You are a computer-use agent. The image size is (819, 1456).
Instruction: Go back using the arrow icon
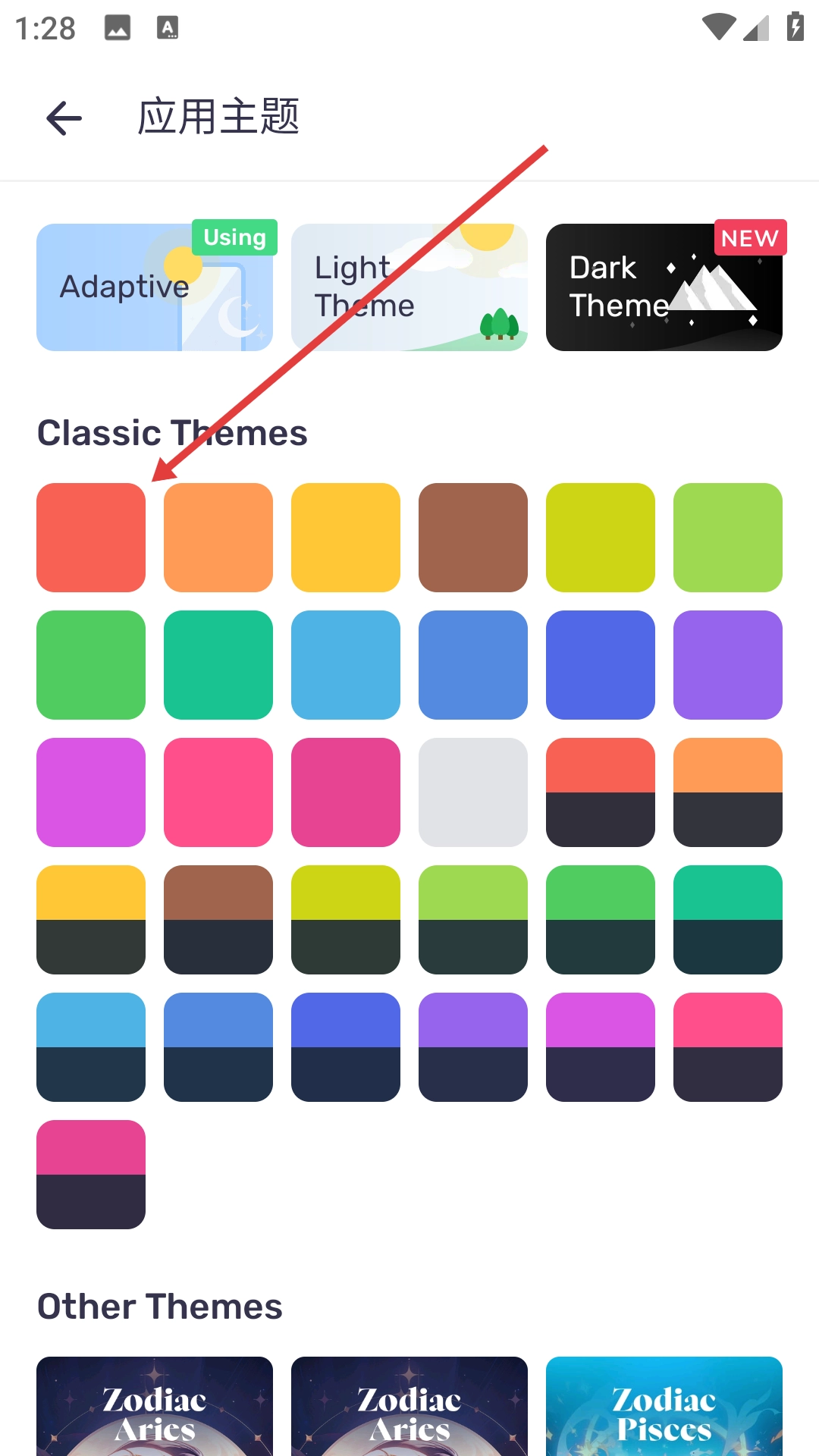pyautogui.click(x=64, y=118)
